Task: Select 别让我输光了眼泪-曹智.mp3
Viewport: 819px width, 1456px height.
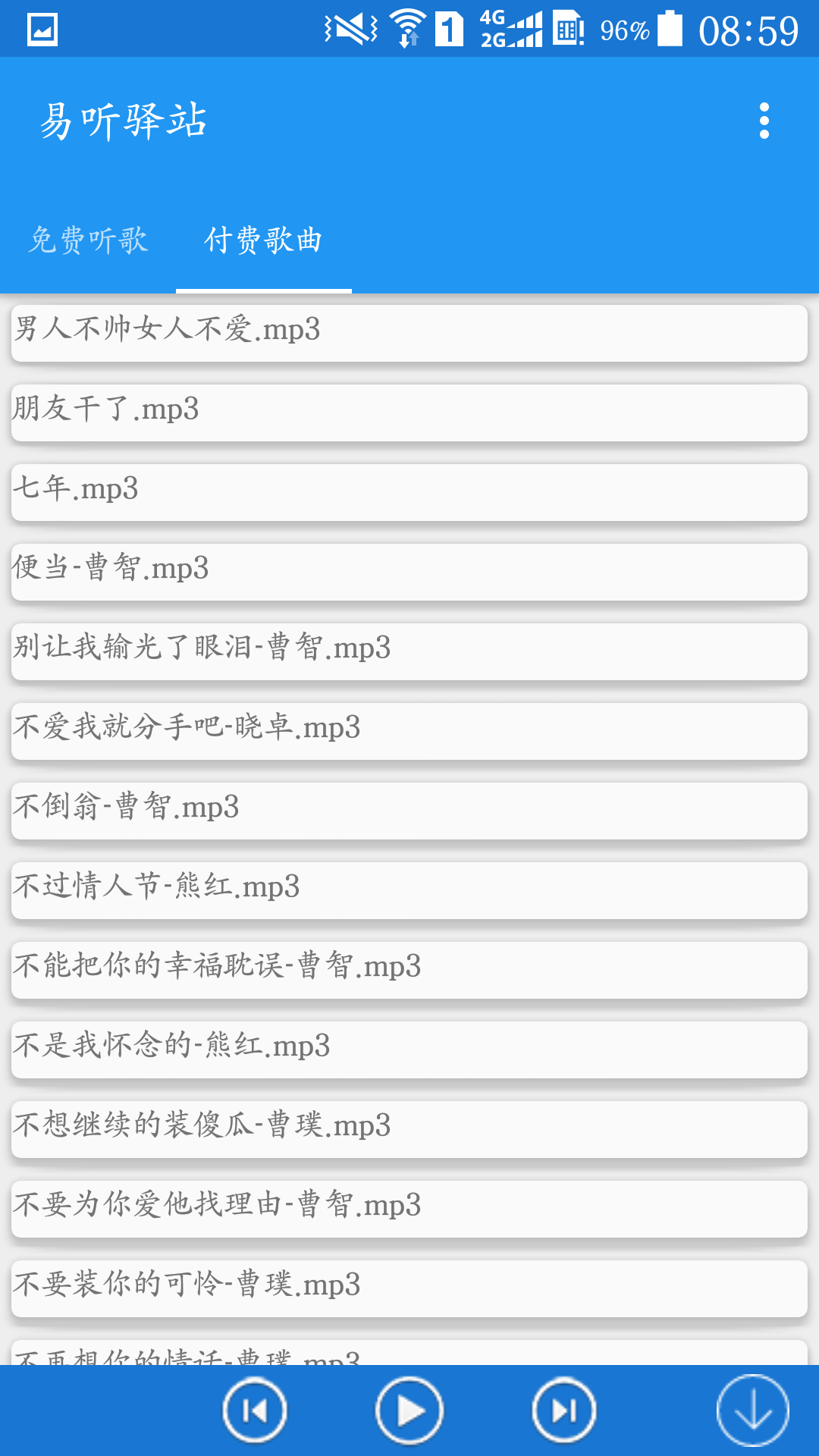Action: tap(409, 651)
